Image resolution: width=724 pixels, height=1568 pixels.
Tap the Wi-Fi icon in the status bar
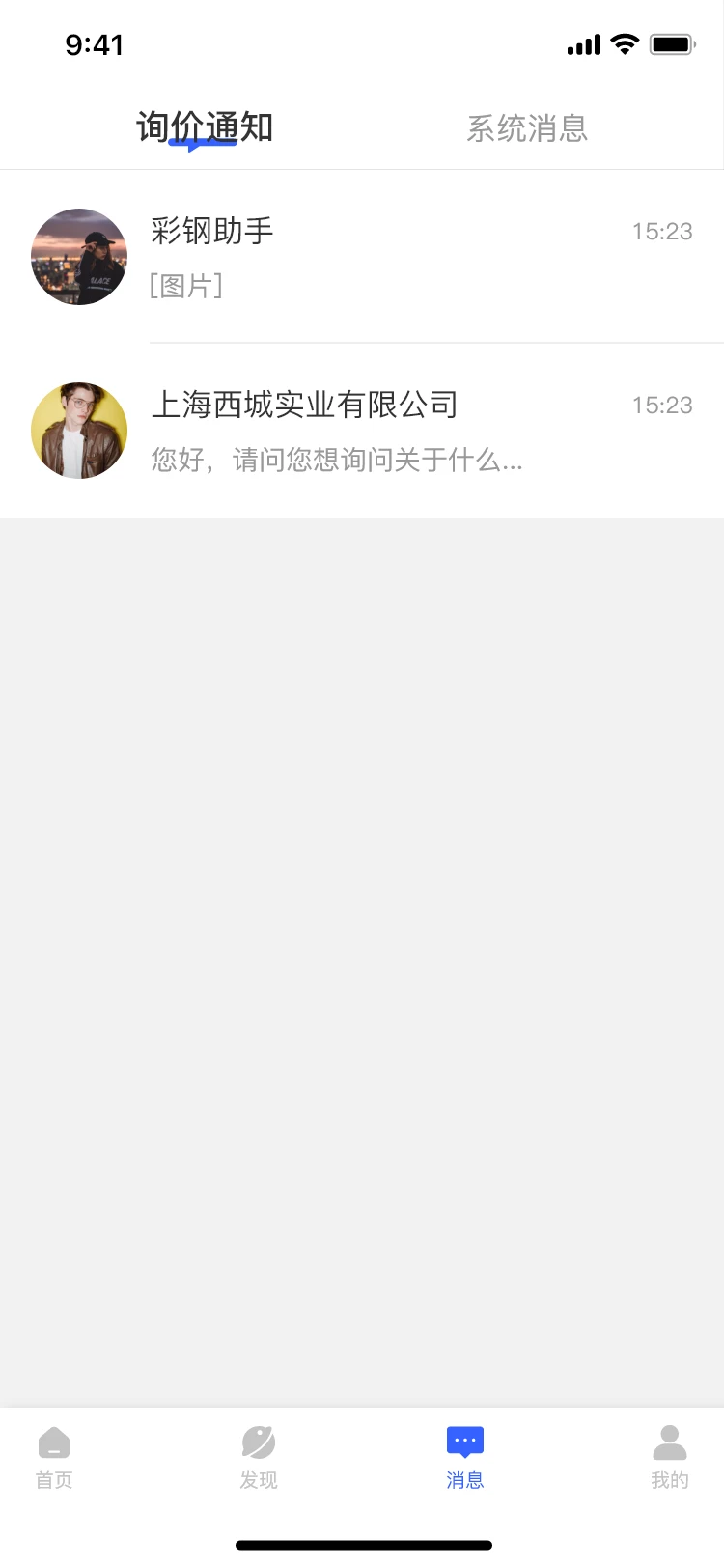(x=623, y=43)
